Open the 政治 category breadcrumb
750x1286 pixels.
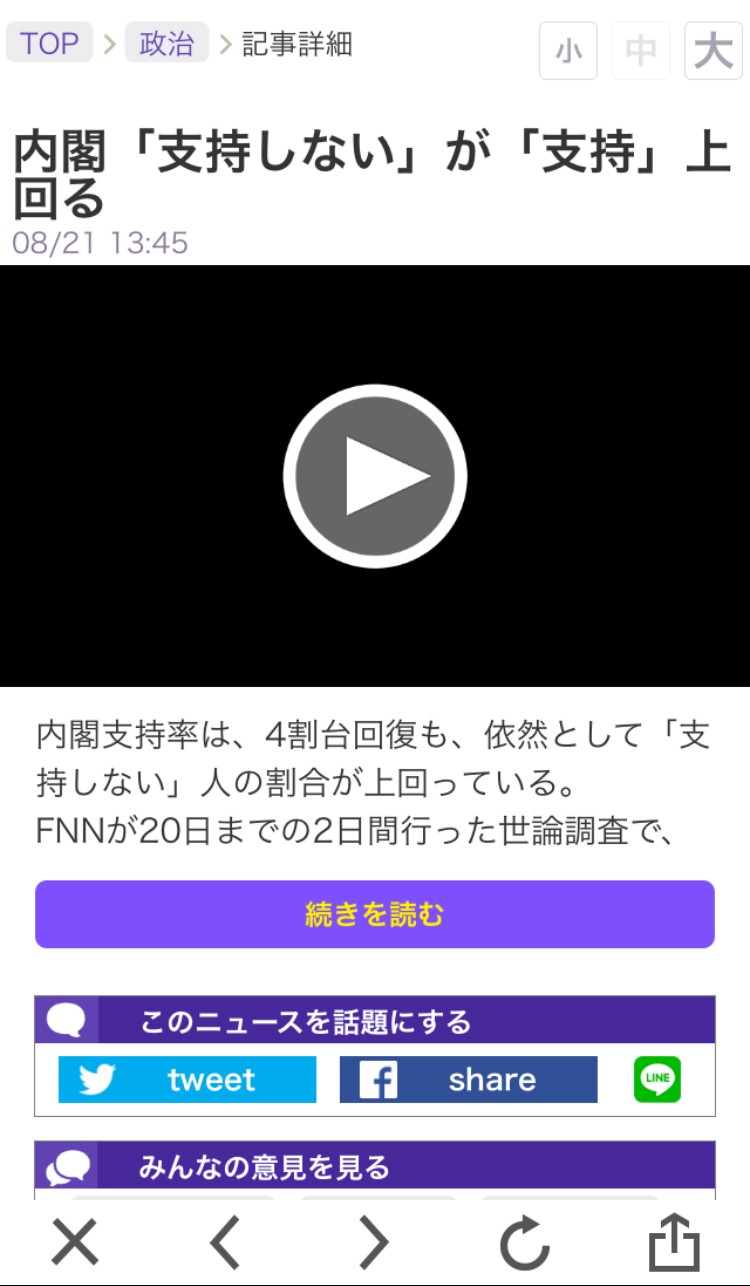click(166, 44)
